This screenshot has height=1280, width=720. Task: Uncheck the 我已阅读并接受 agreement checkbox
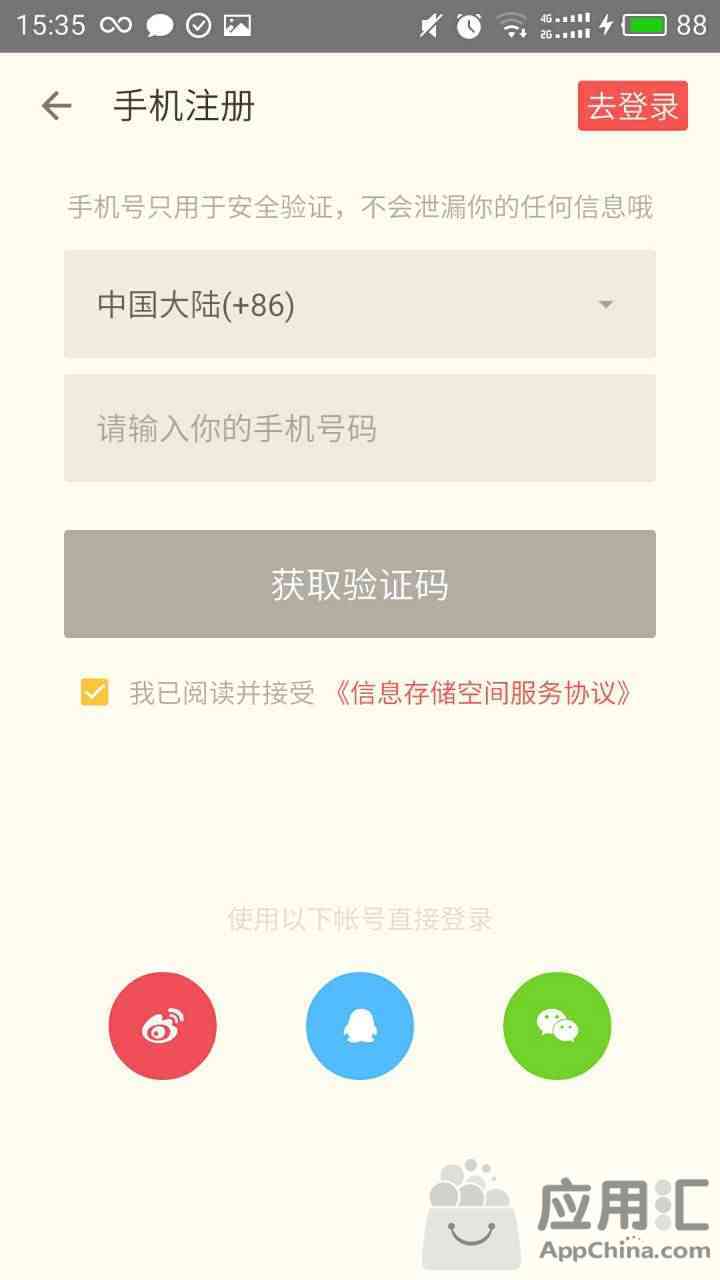(95, 692)
